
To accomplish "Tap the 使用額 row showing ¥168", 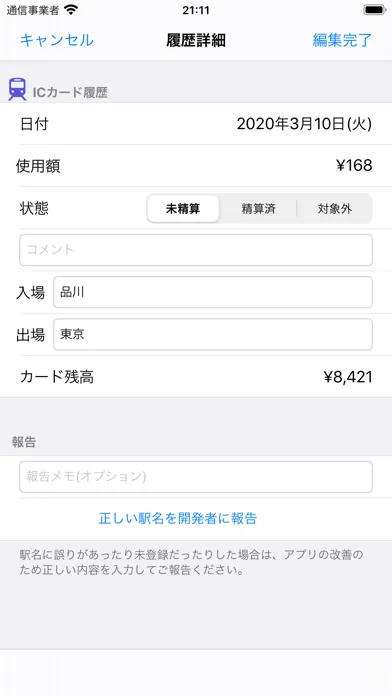I will (196, 166).
